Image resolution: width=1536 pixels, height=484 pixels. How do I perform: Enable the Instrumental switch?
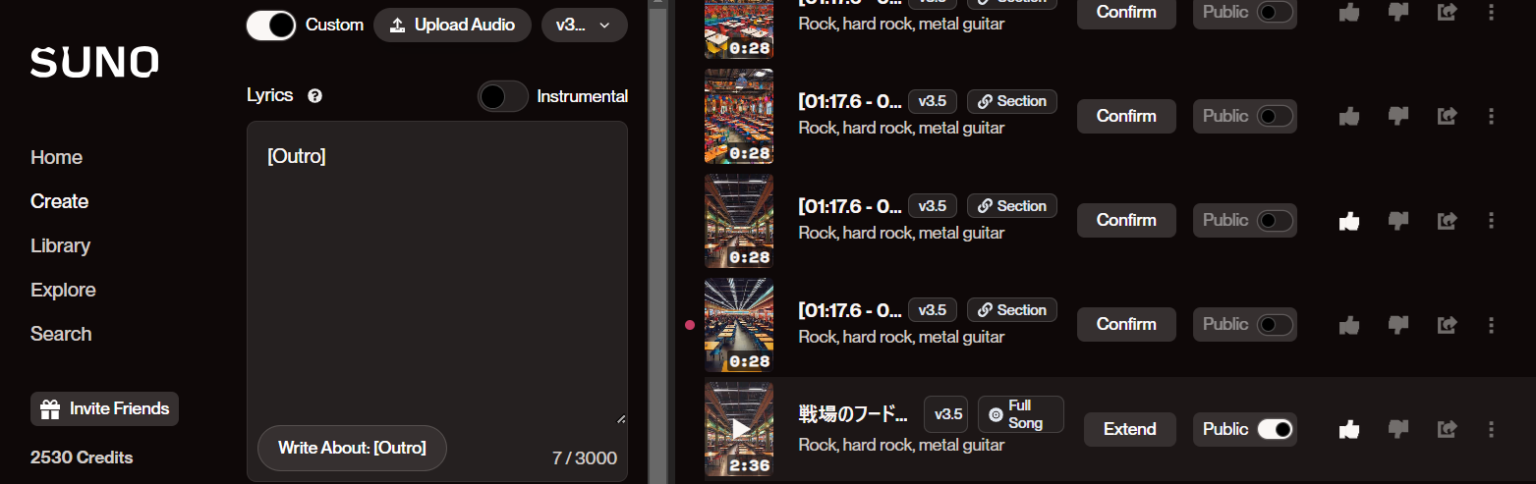(503, 96)
